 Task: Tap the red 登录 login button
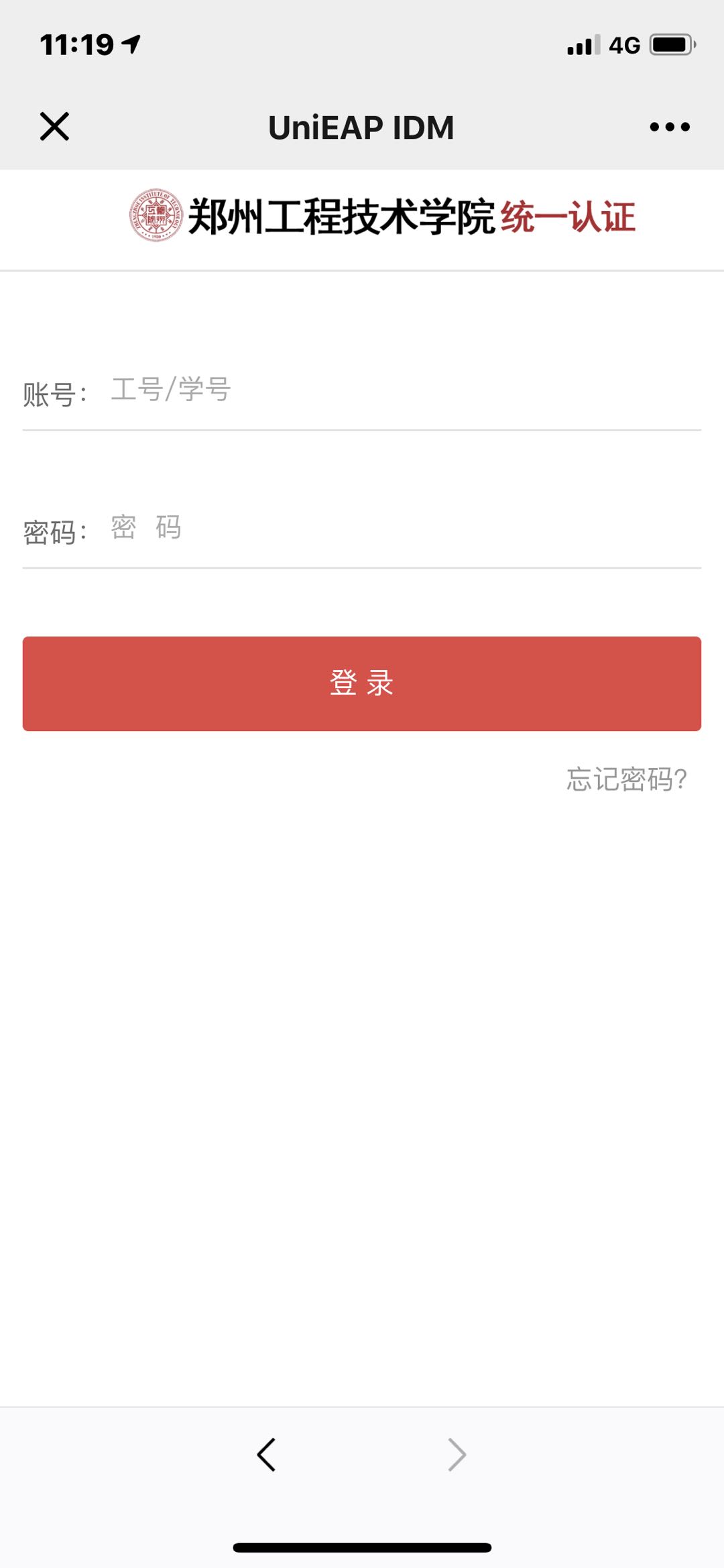click(362, 683)
